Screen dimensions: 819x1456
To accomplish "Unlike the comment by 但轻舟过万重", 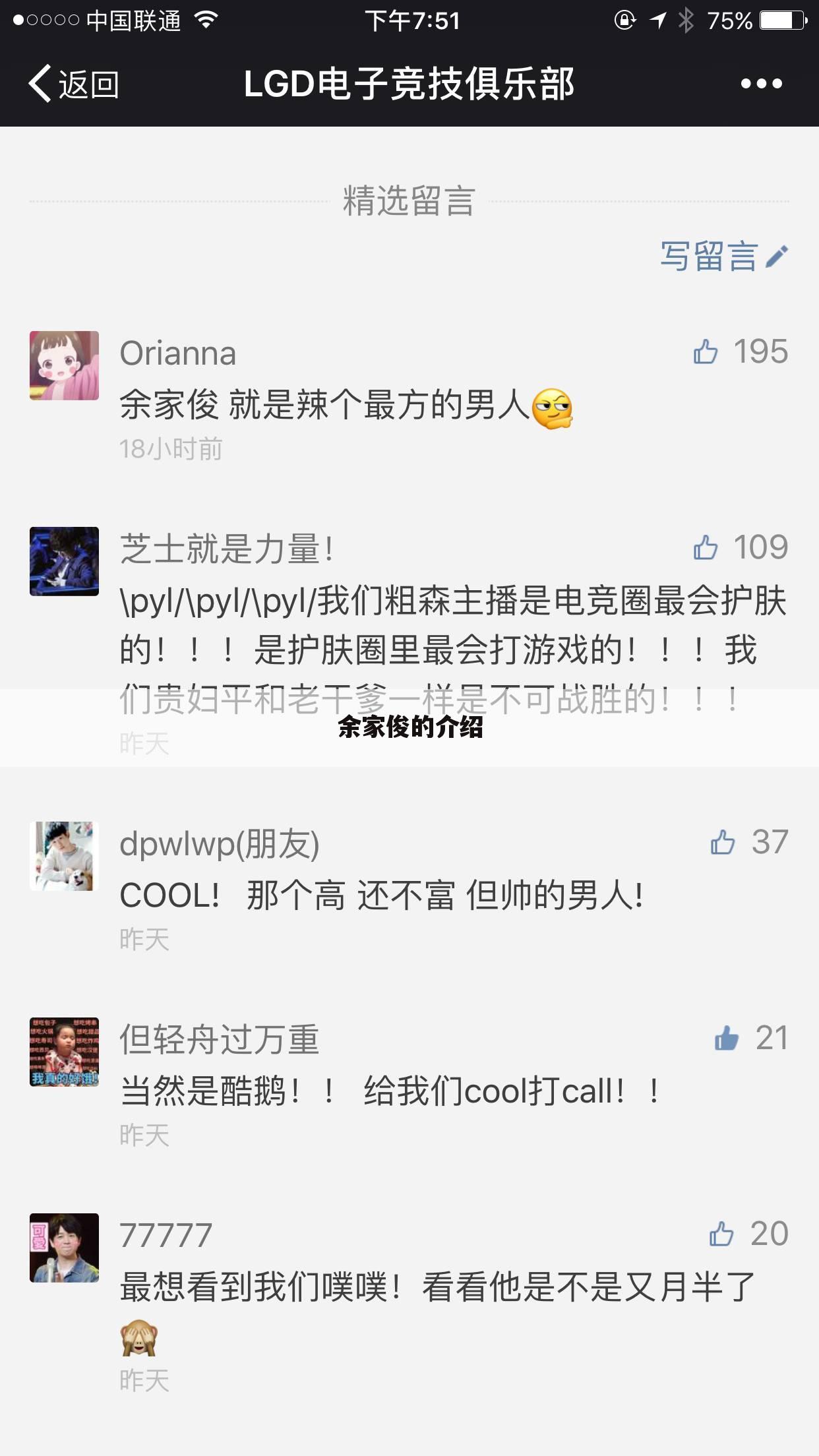I will point(727,1039).
